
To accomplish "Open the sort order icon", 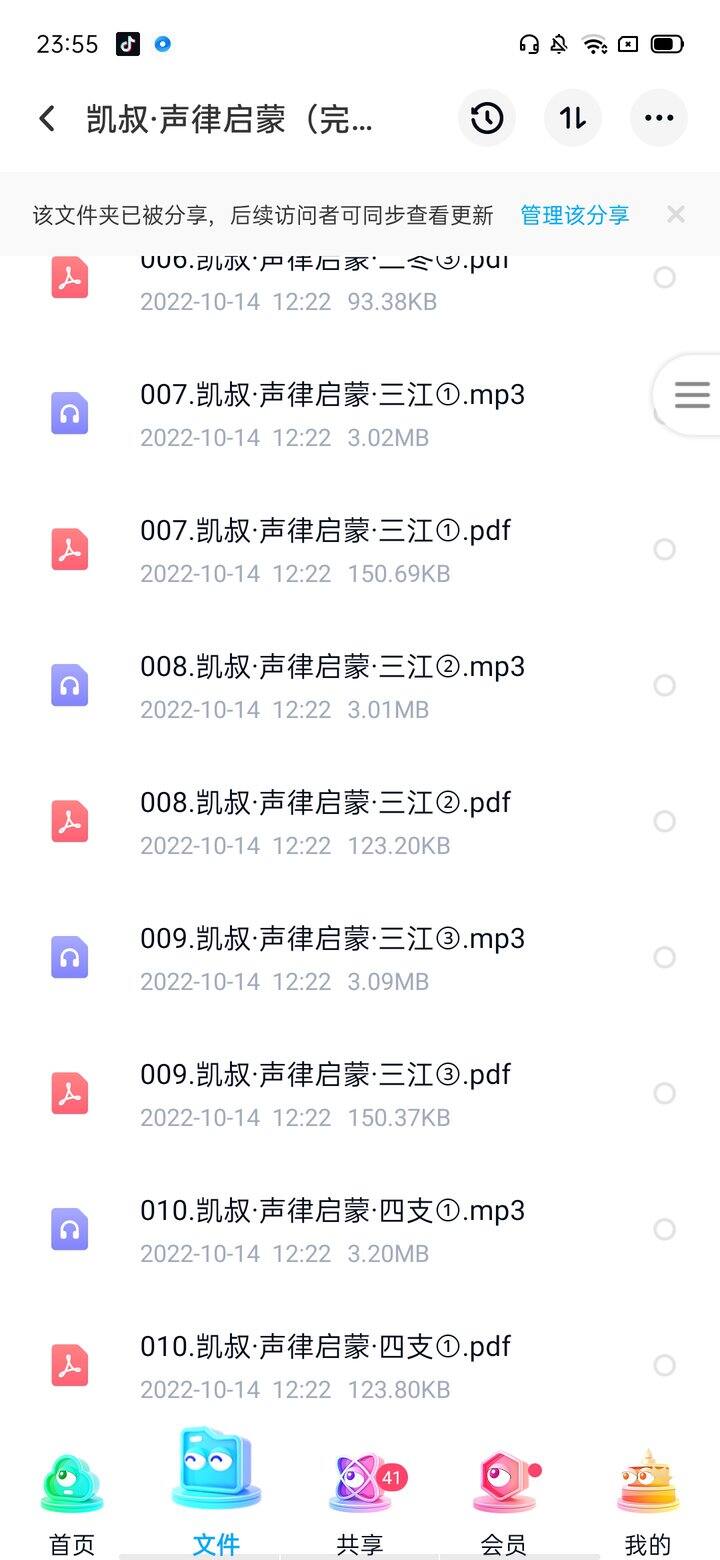I will [x=573, y=118].
